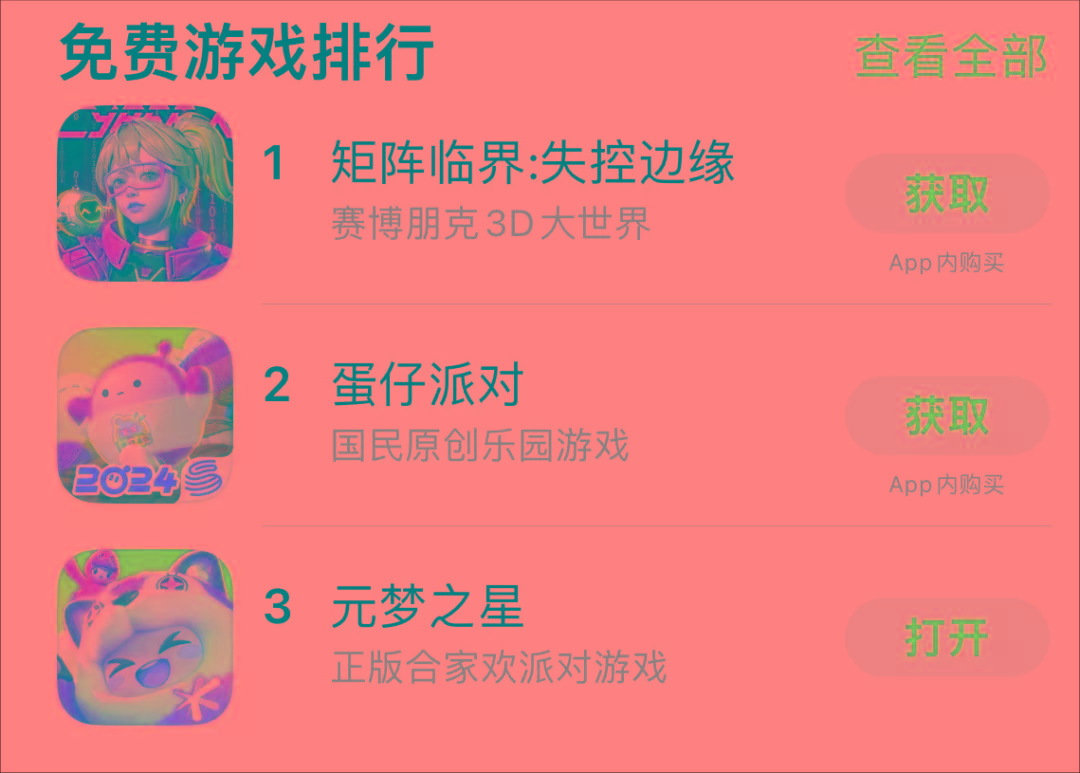Open 查看全部 for free game rankings
1080x773 pixels.
[x=950, y=56]
